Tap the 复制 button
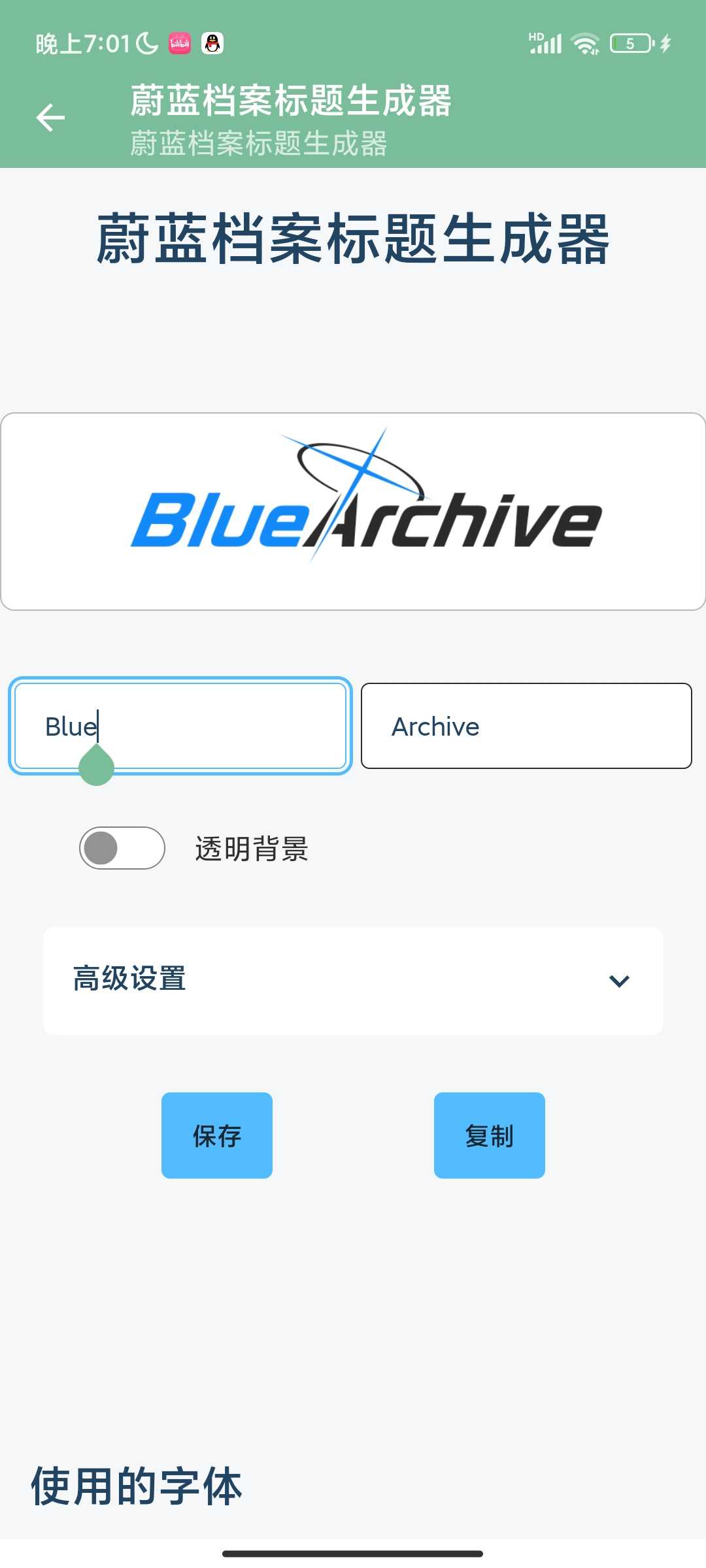Screen dimensions: 706x1568 coord(490,1135)
